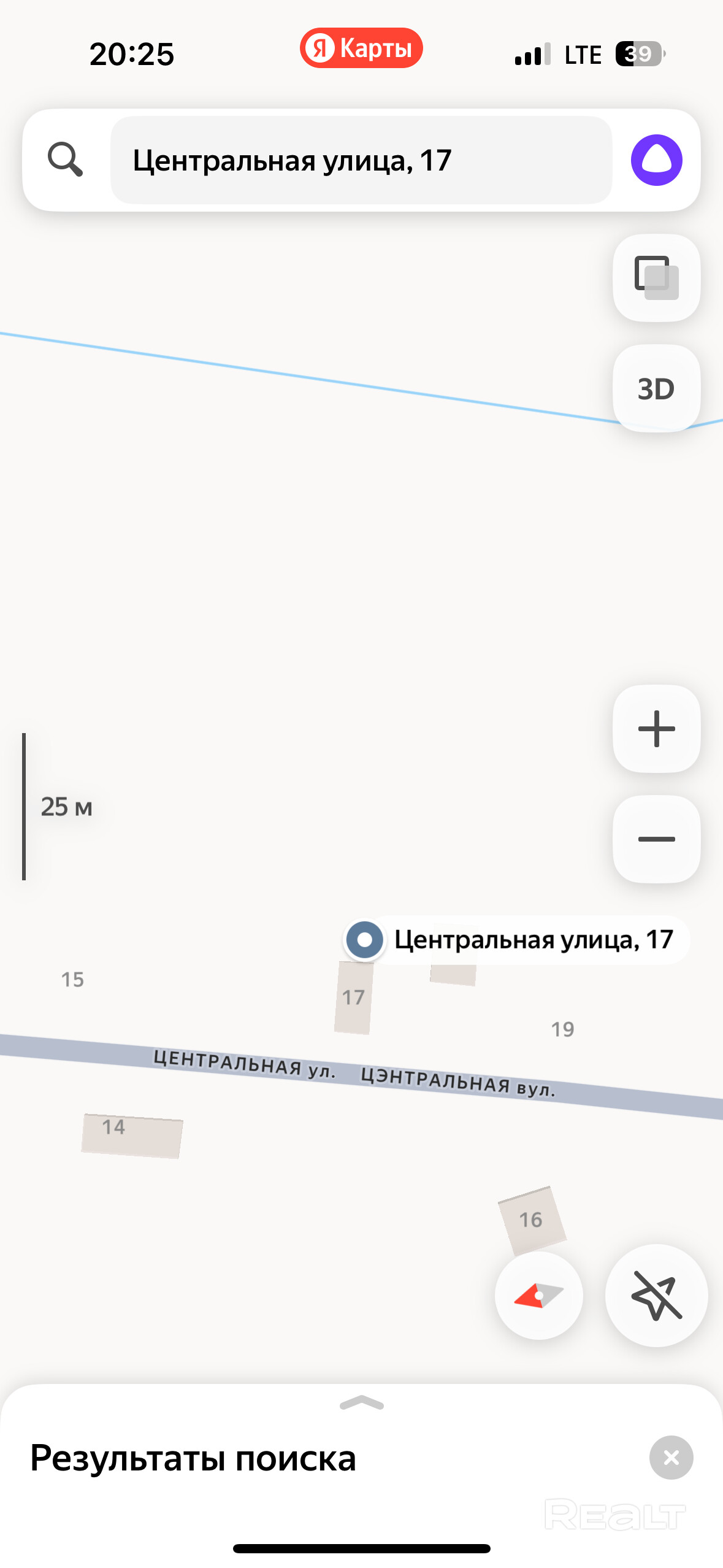Switch the map to 3D view
723x1568 pixels.
[x=656, y=388]
